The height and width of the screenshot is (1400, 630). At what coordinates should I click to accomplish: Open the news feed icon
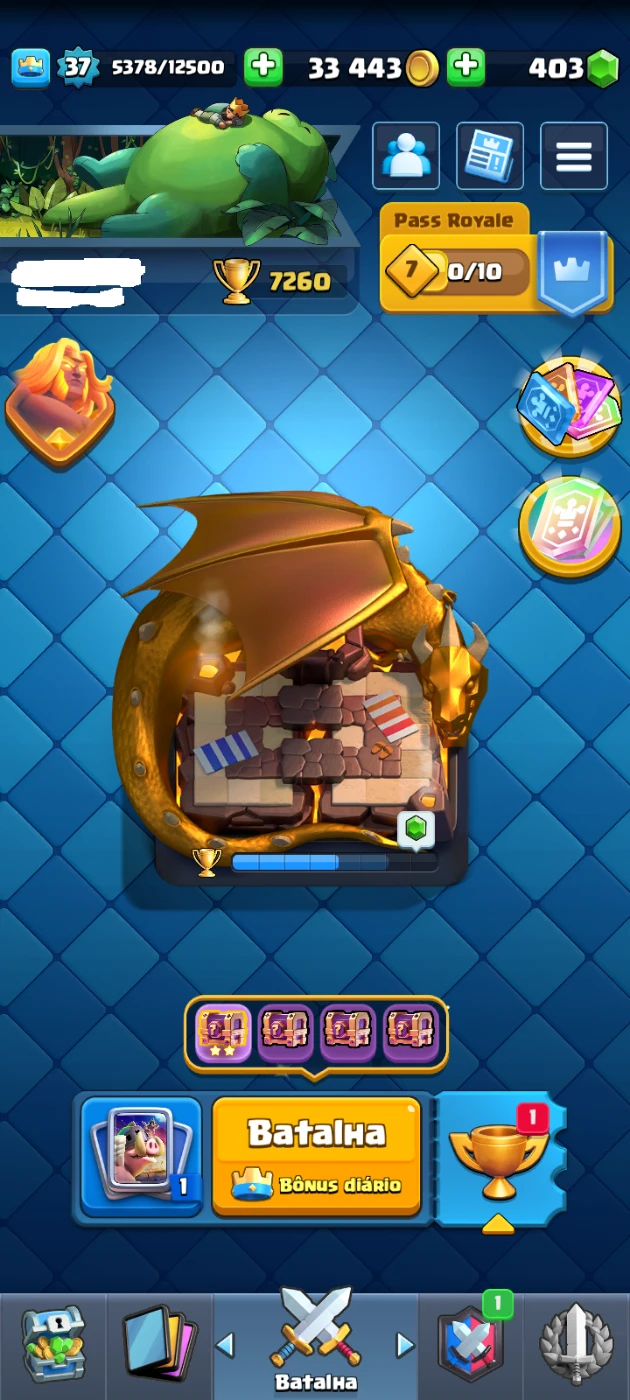click(490, 156)
